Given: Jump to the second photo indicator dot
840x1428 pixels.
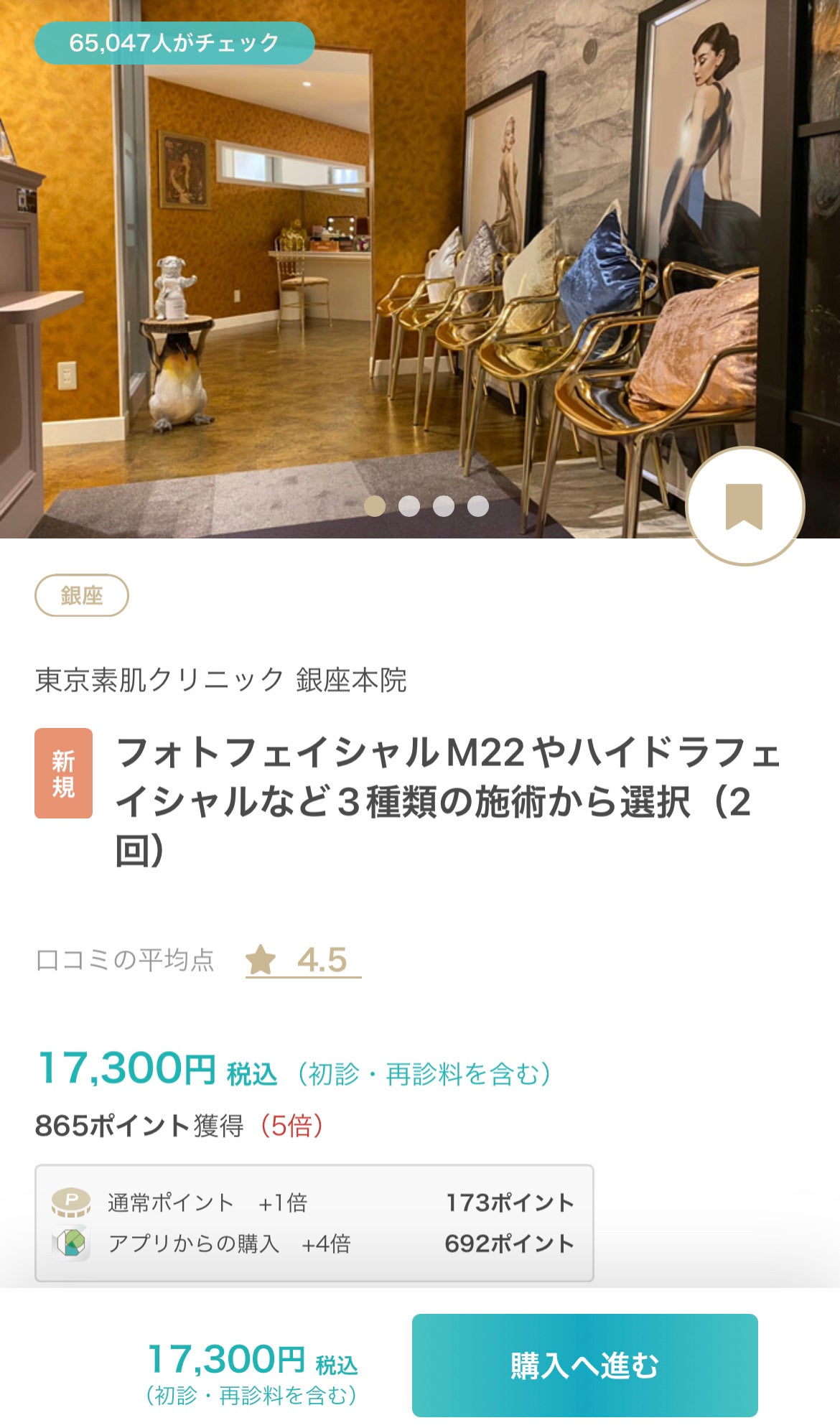Looking at the screenshot, I should point(409,506).
